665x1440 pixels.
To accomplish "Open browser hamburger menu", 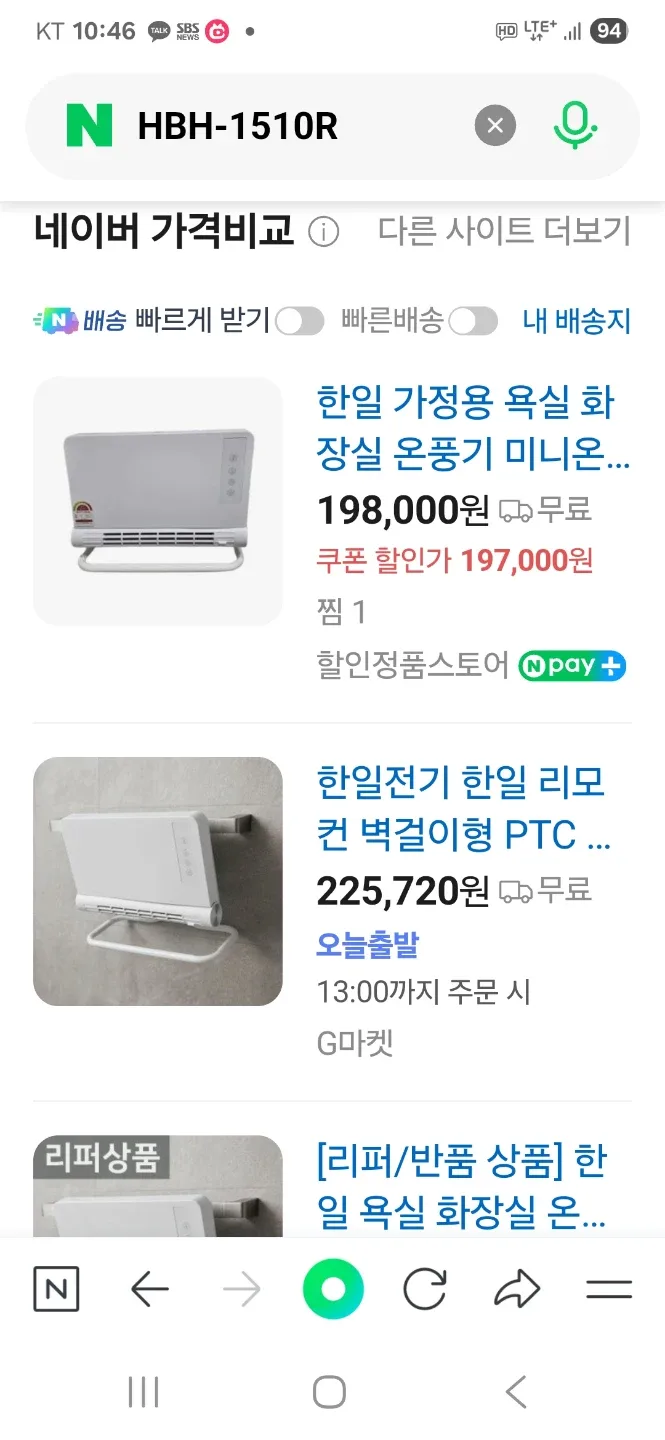I will tap(608, 1290).
